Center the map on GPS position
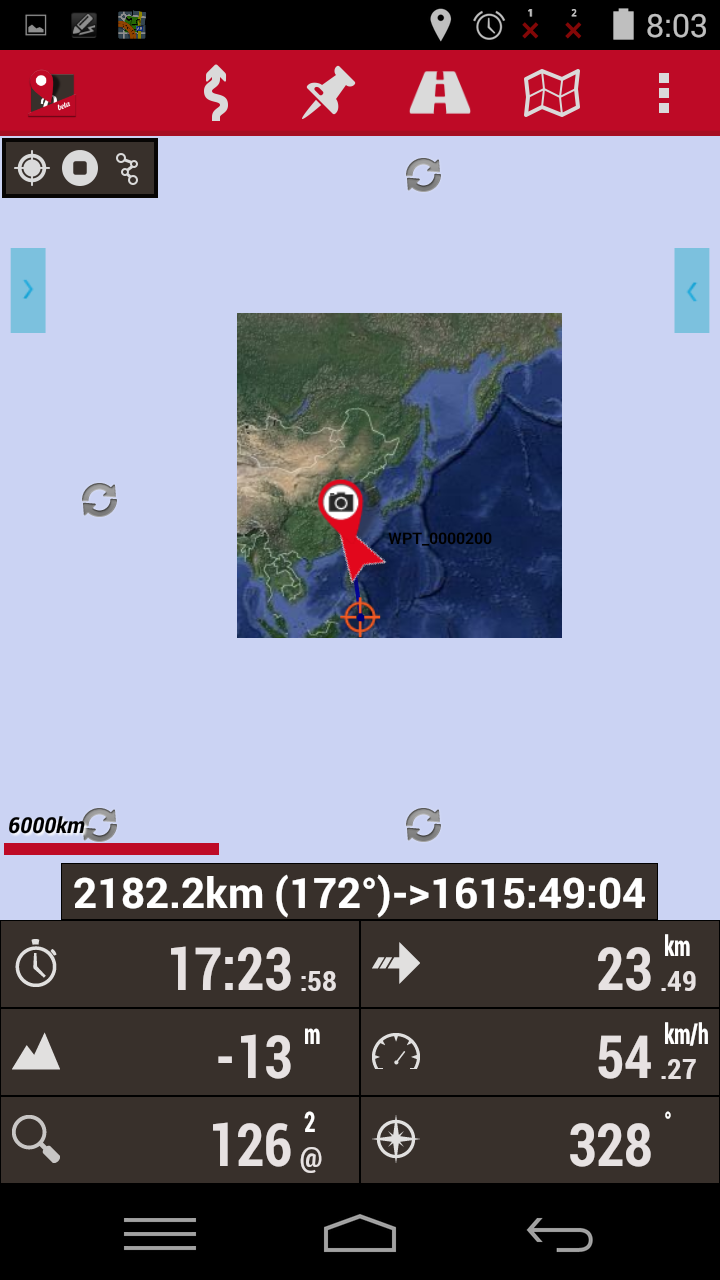Viewport: 720px width, 1280px height. 32,168
